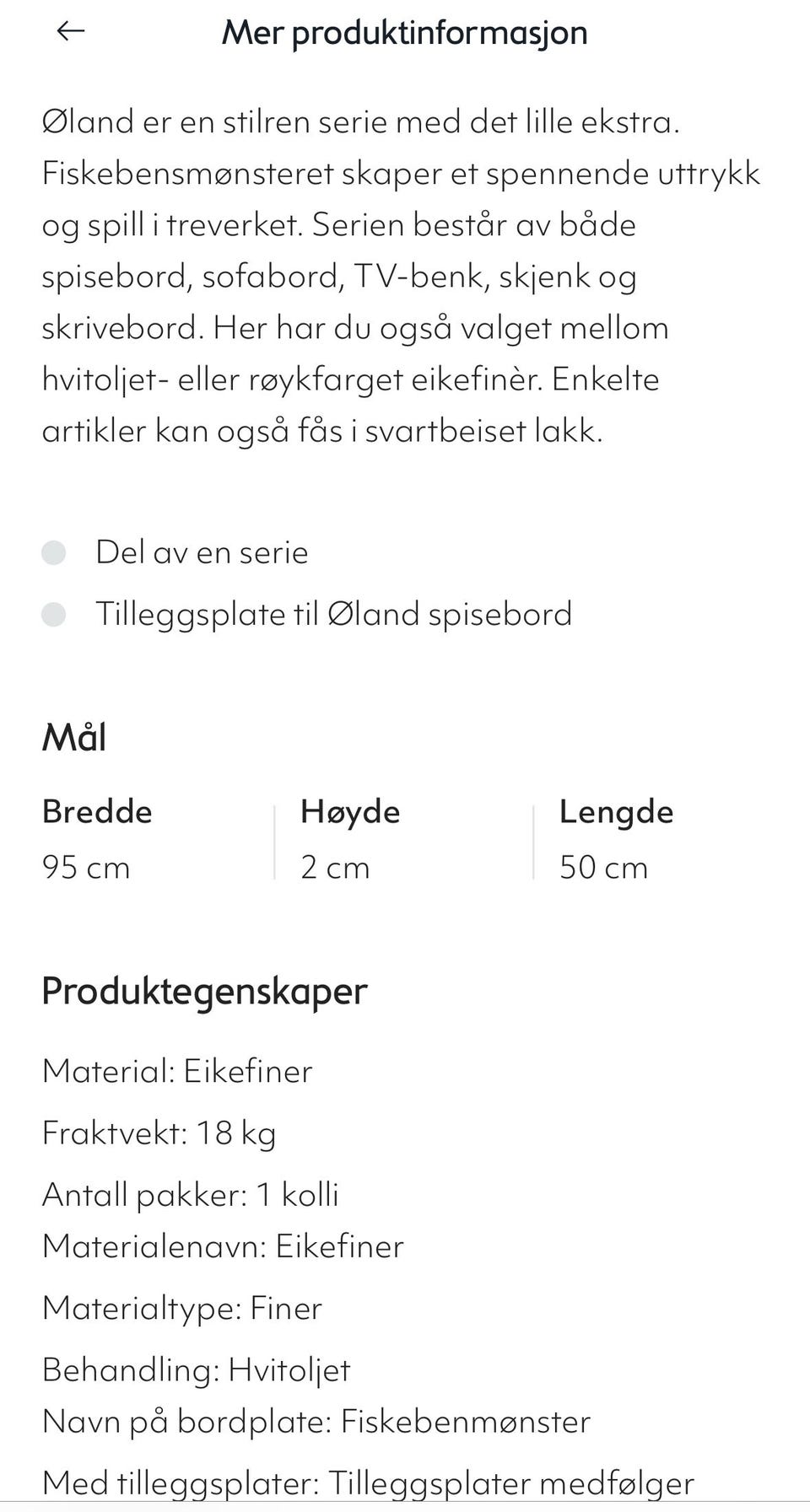Screen dimensions: 810x1512
Task: Expand the Del av en serie entry
Action: [x=202, y=553]
